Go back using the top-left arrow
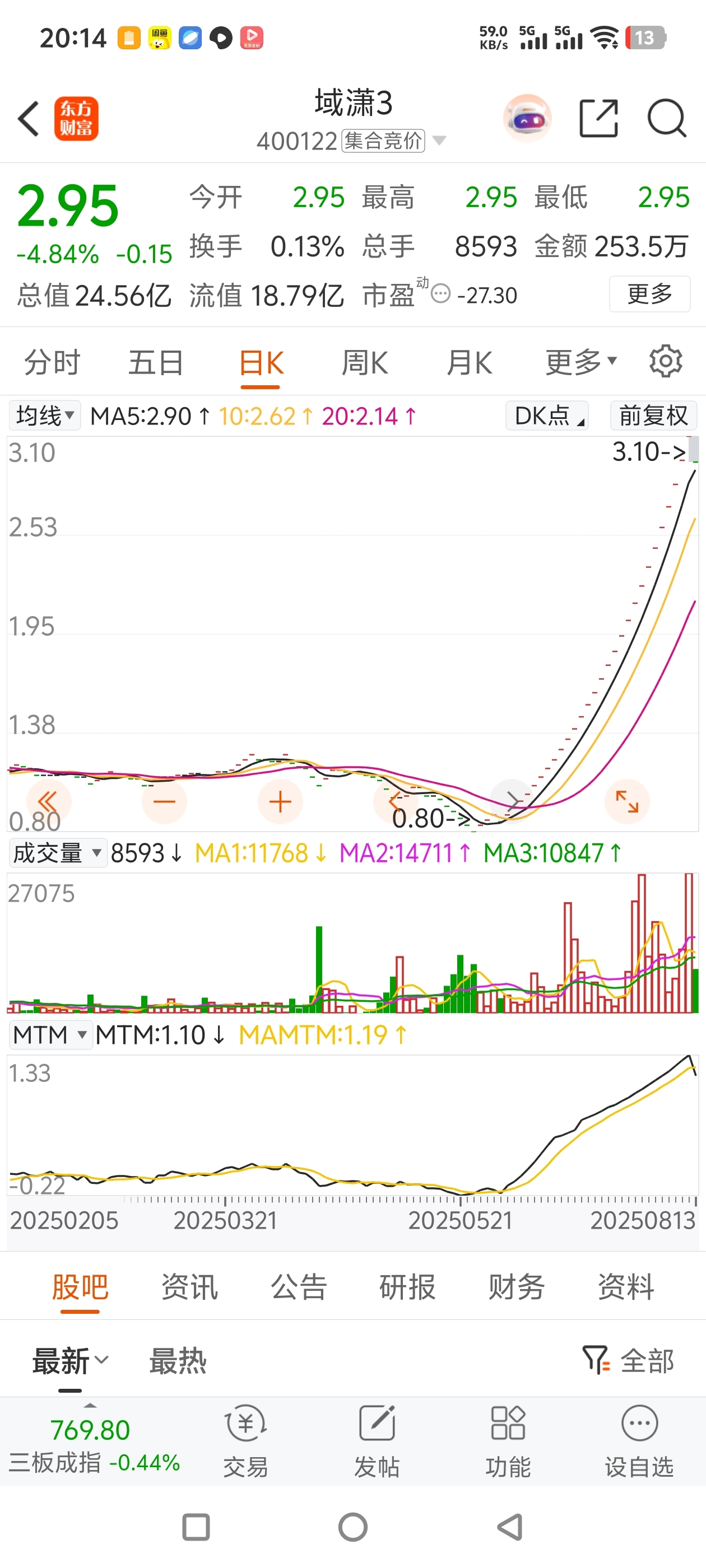The height and width of the screenshot is (1568, 706). (29, 118)
